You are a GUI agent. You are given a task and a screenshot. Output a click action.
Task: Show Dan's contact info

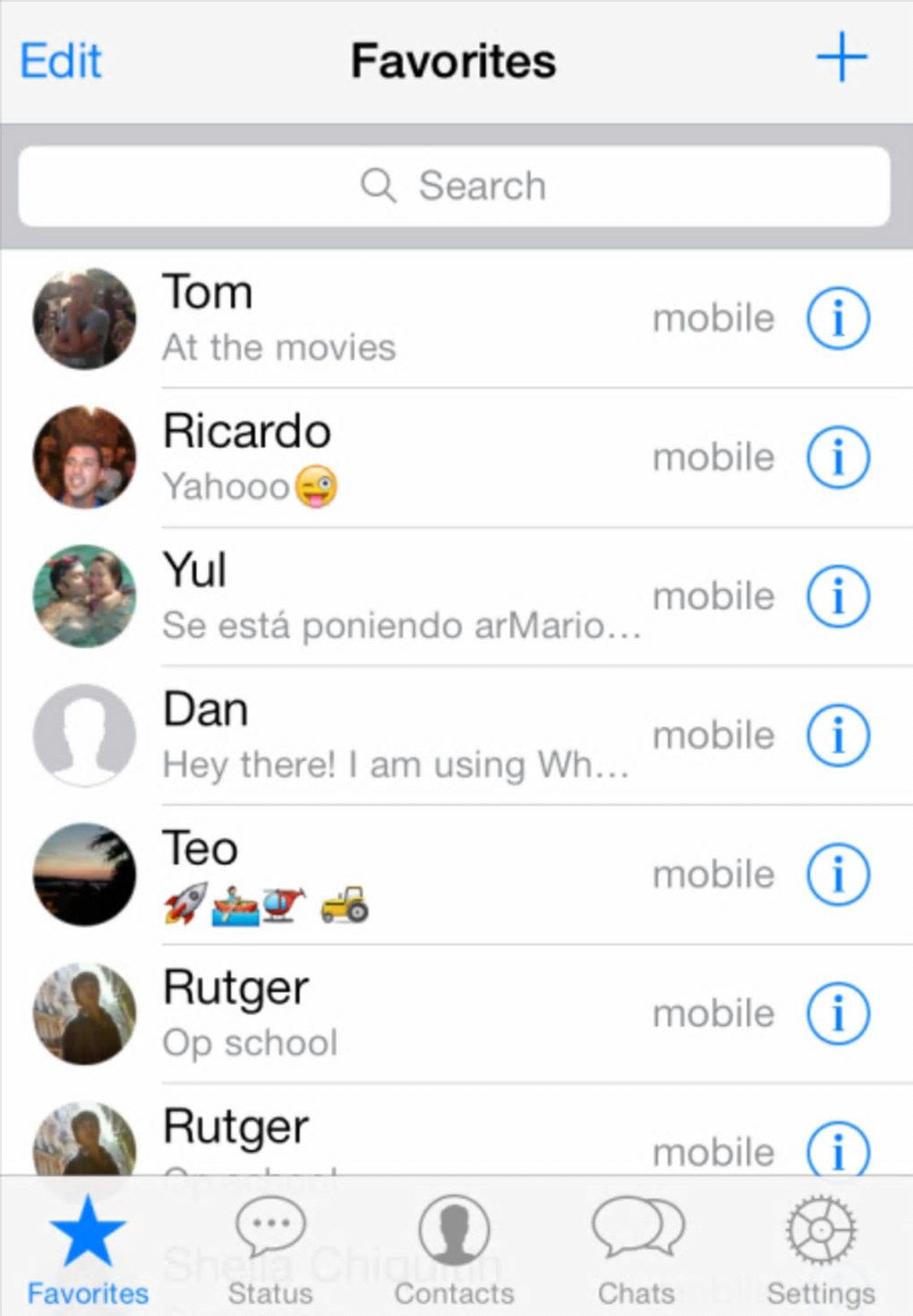[838, 735]
